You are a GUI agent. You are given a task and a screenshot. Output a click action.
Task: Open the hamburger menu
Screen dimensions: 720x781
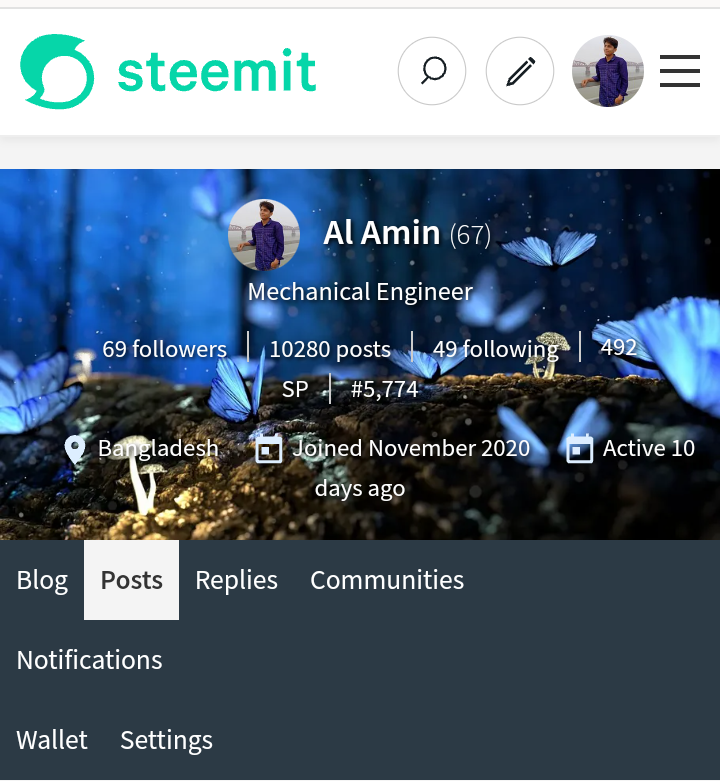point(680,72)
